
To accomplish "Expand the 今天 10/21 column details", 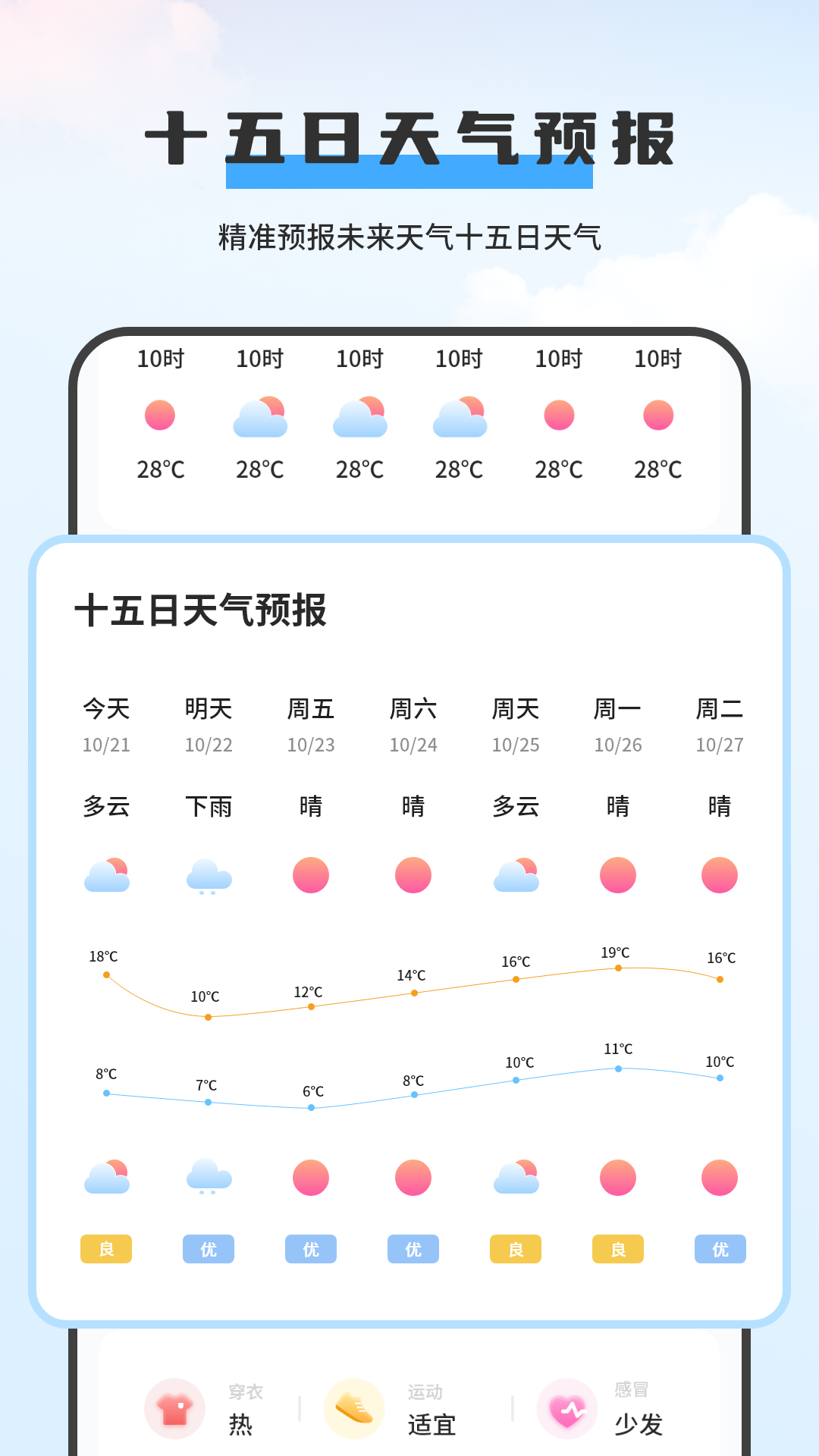I will (x=106, y=724).
